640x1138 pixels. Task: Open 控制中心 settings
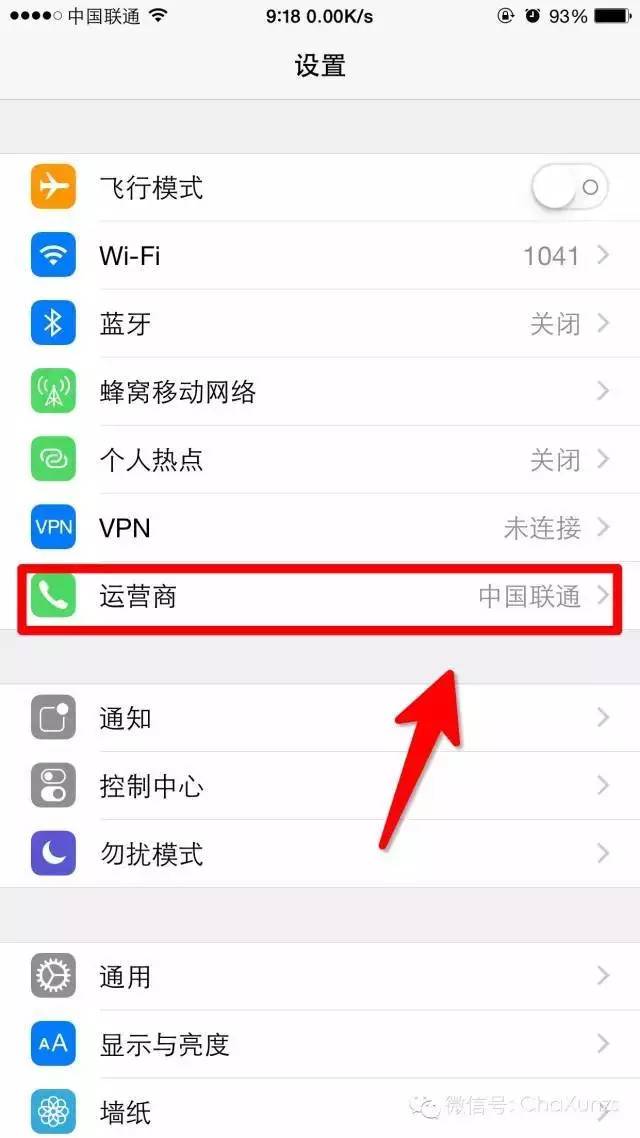[320, 786]
